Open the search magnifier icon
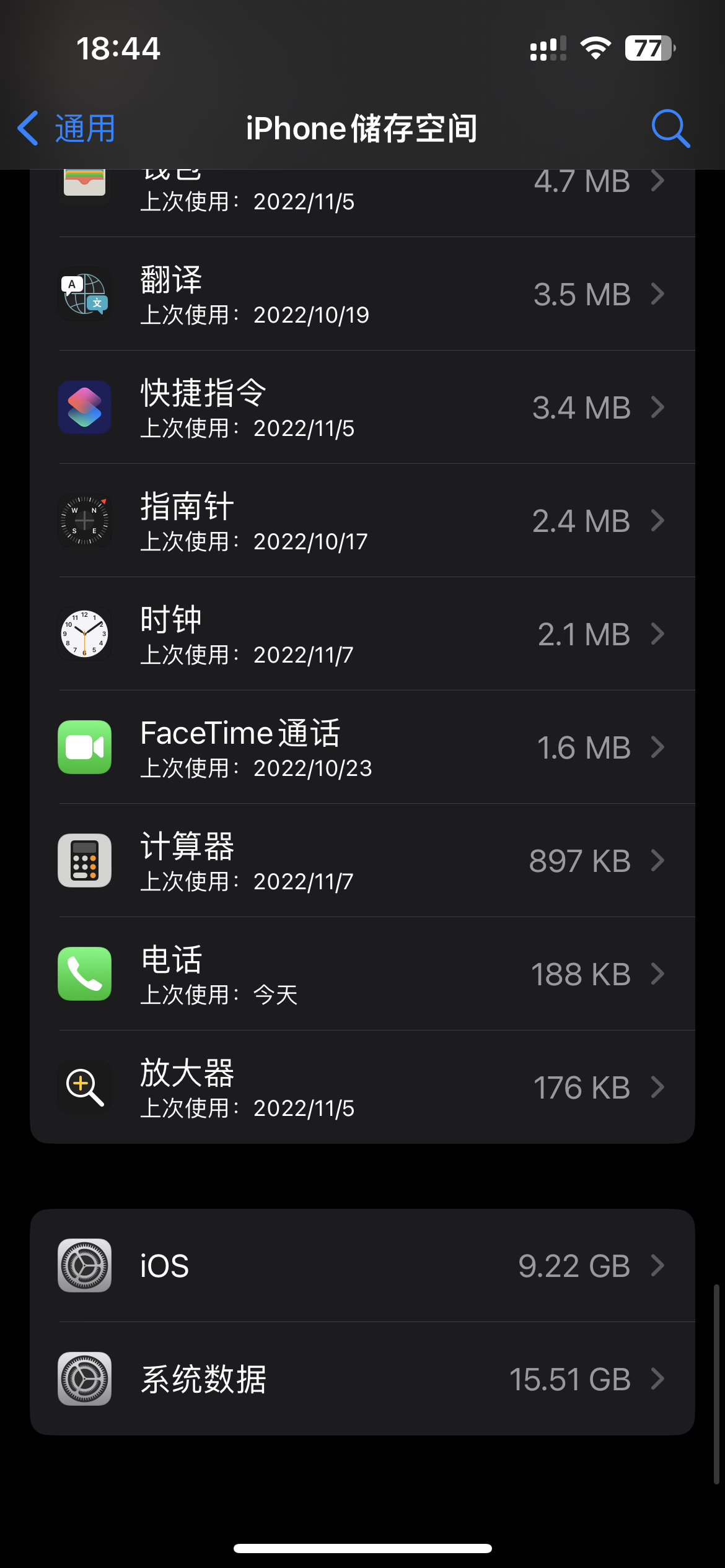This screenshot has height=1568, width=725. [670, 129]
